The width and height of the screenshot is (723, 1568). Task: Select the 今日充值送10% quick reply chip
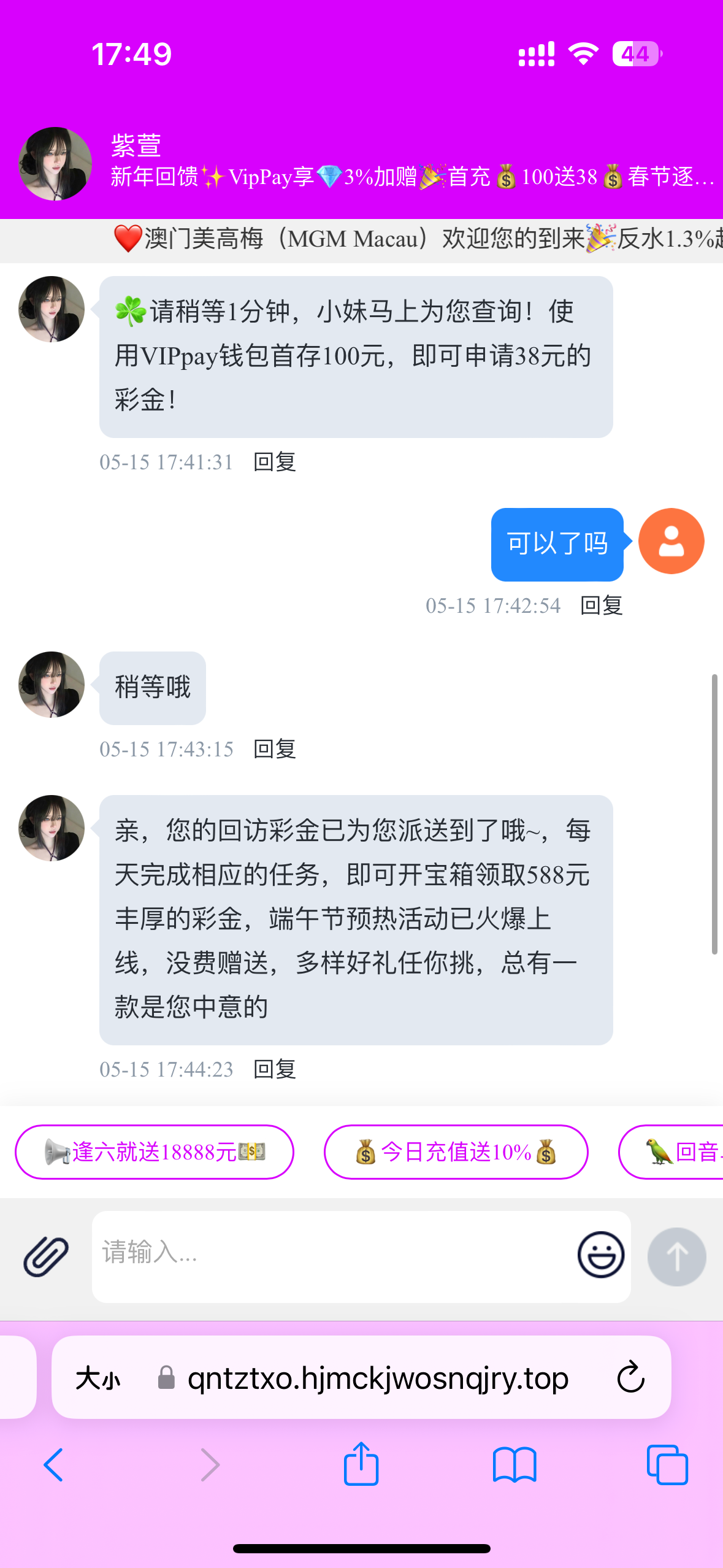pyautogui.click(x=456, y=1151)
